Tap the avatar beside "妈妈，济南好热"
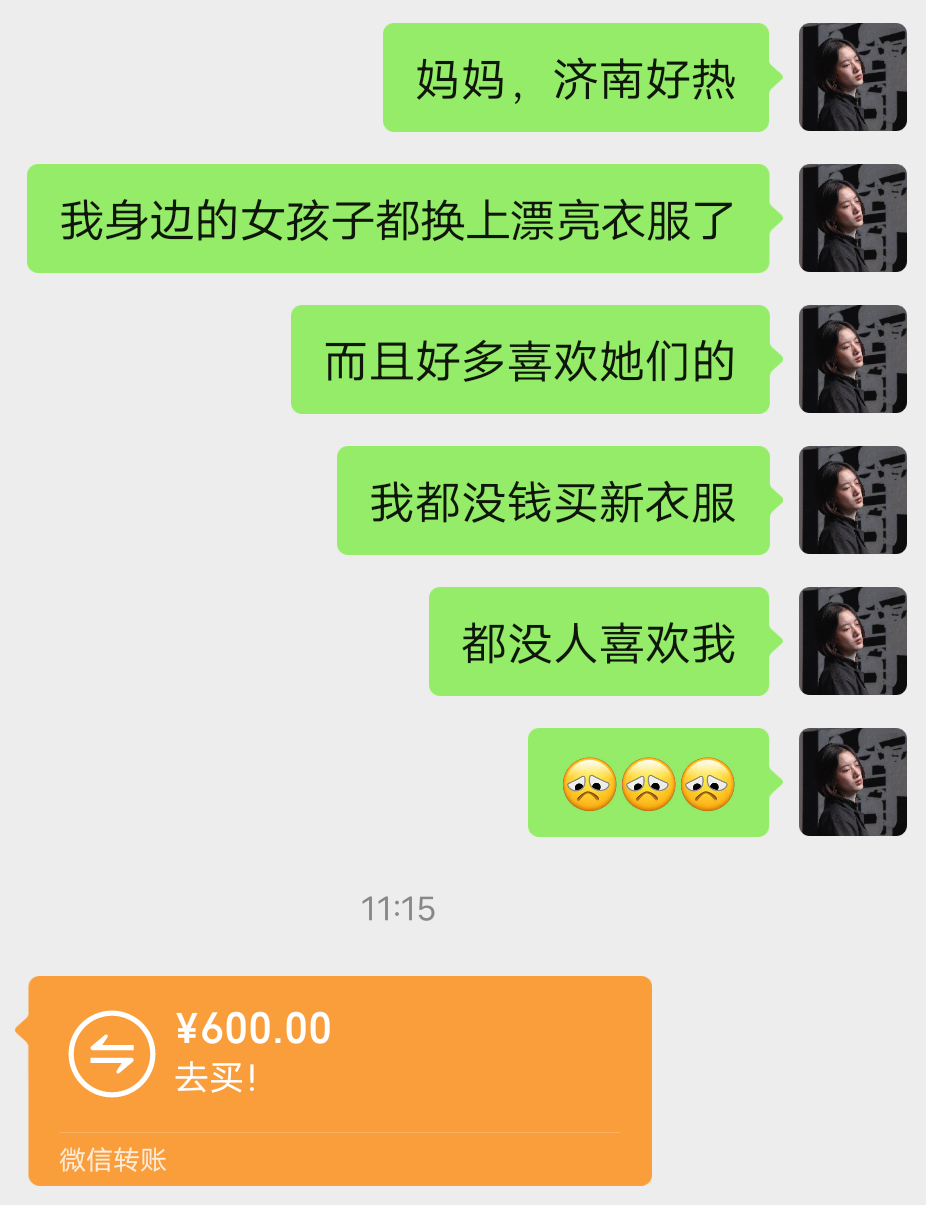Screen dimensions: 926x1205 tap(852, 77)
